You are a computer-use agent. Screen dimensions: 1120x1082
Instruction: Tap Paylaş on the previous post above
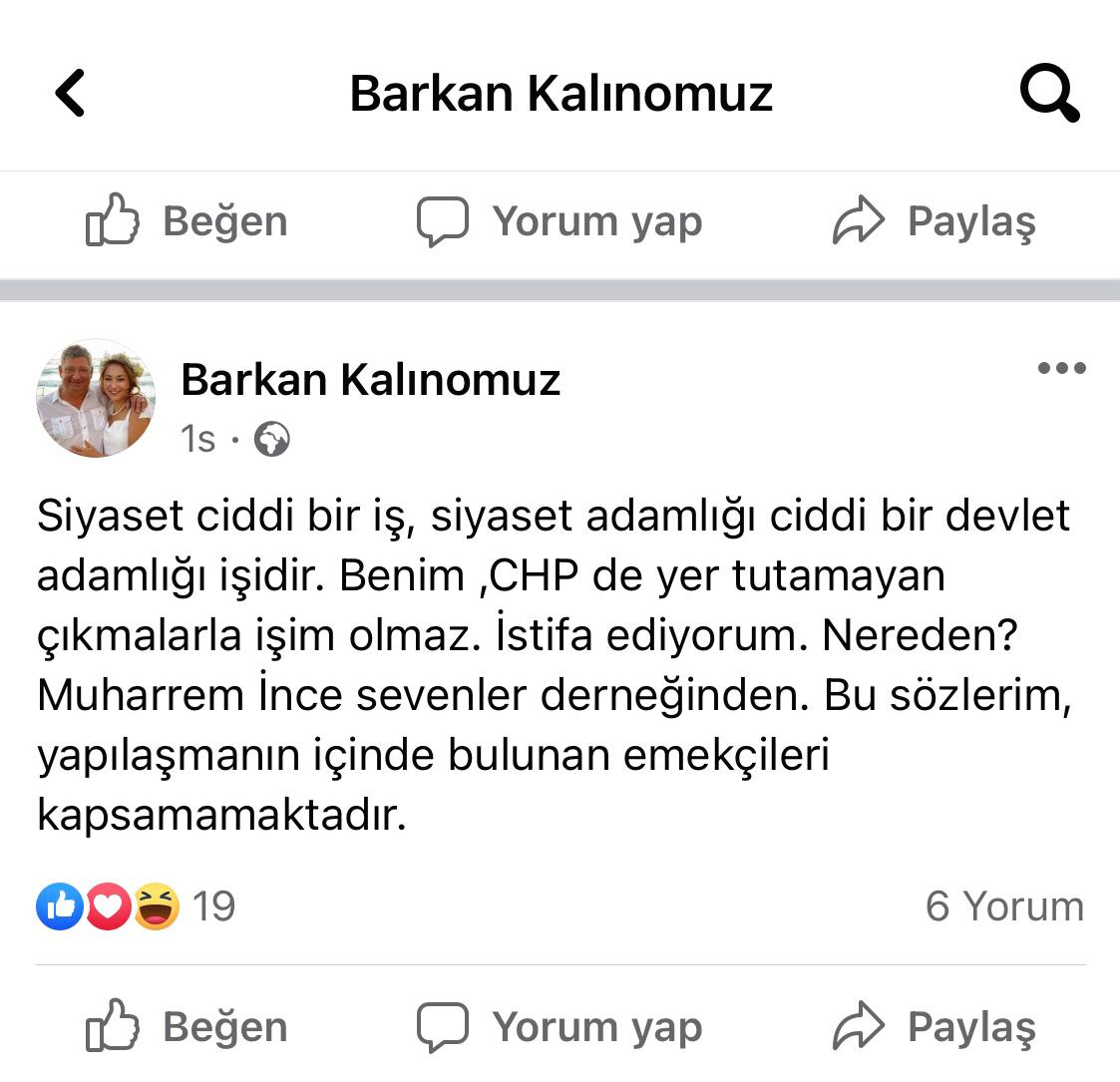(934, 221)
